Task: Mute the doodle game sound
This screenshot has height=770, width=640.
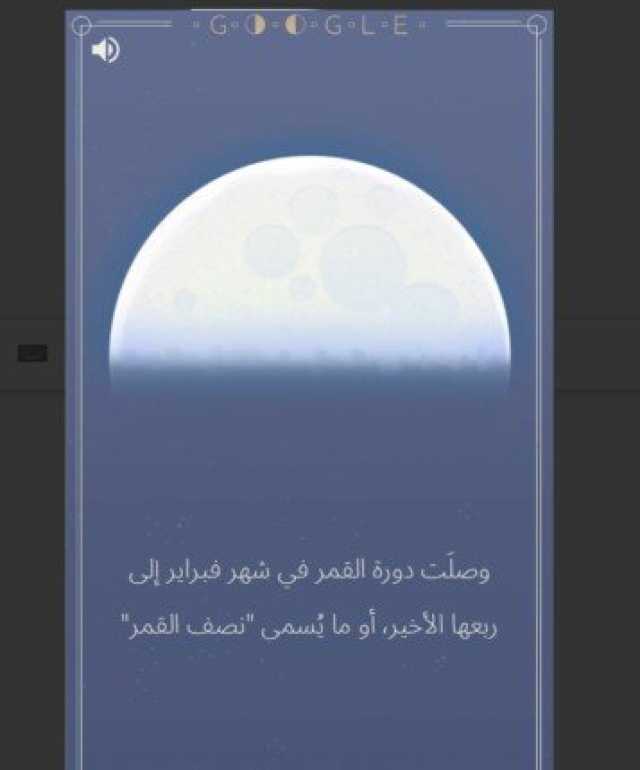Action: click(105, 49)
